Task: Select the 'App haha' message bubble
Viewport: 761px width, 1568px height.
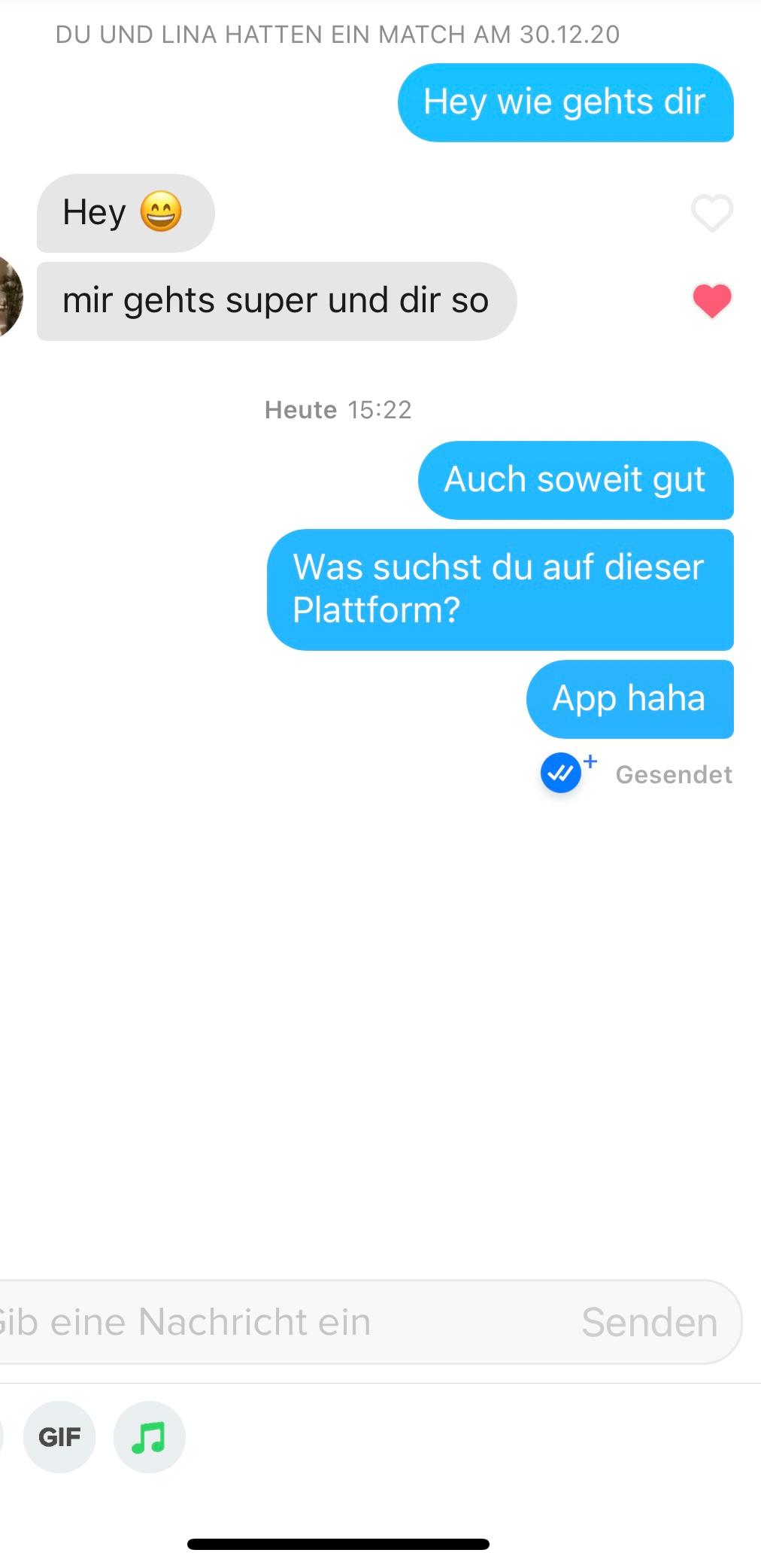Action: (629, 699)
